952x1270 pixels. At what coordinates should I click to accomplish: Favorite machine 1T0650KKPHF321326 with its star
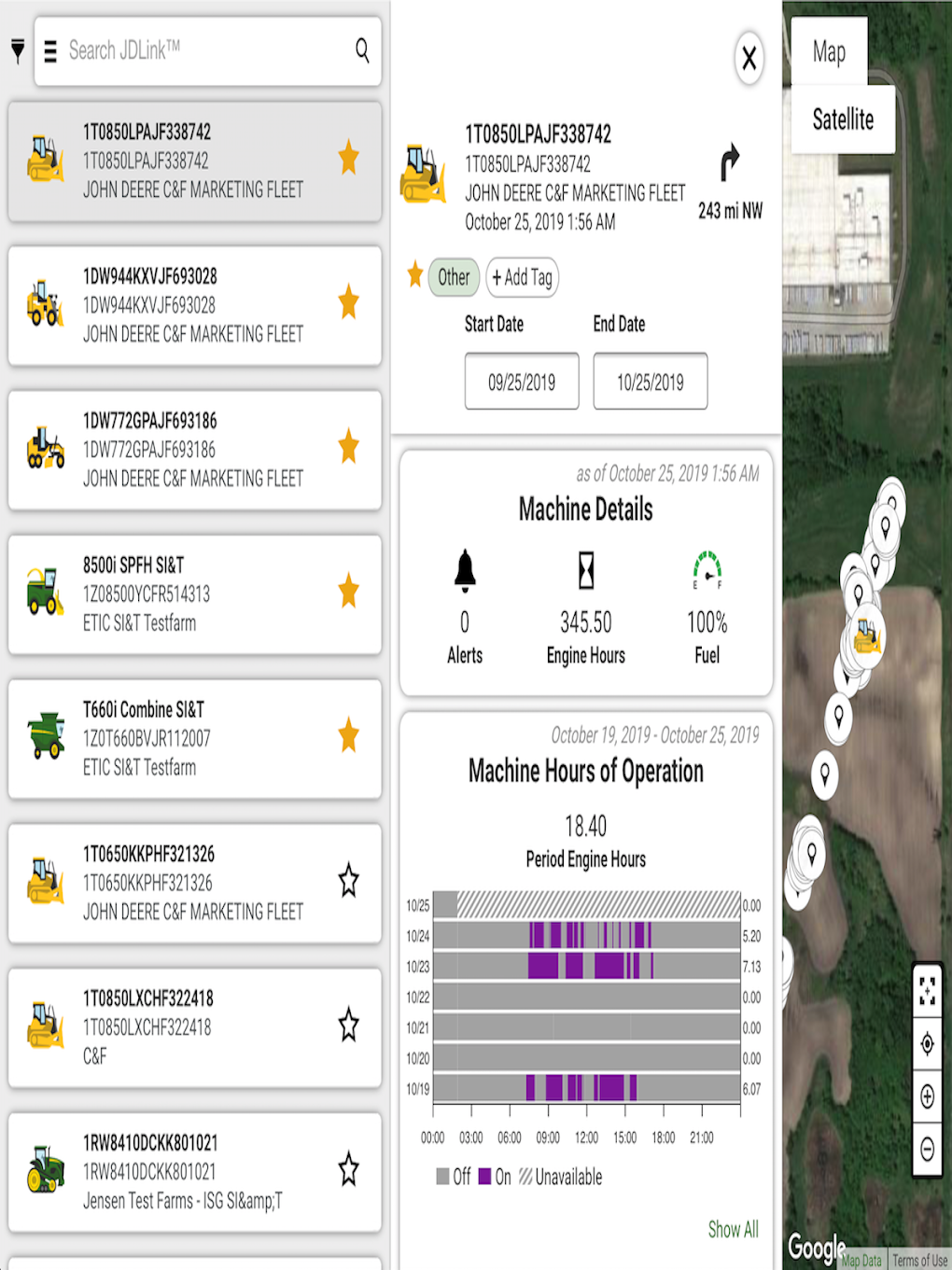tap(348, 879)
